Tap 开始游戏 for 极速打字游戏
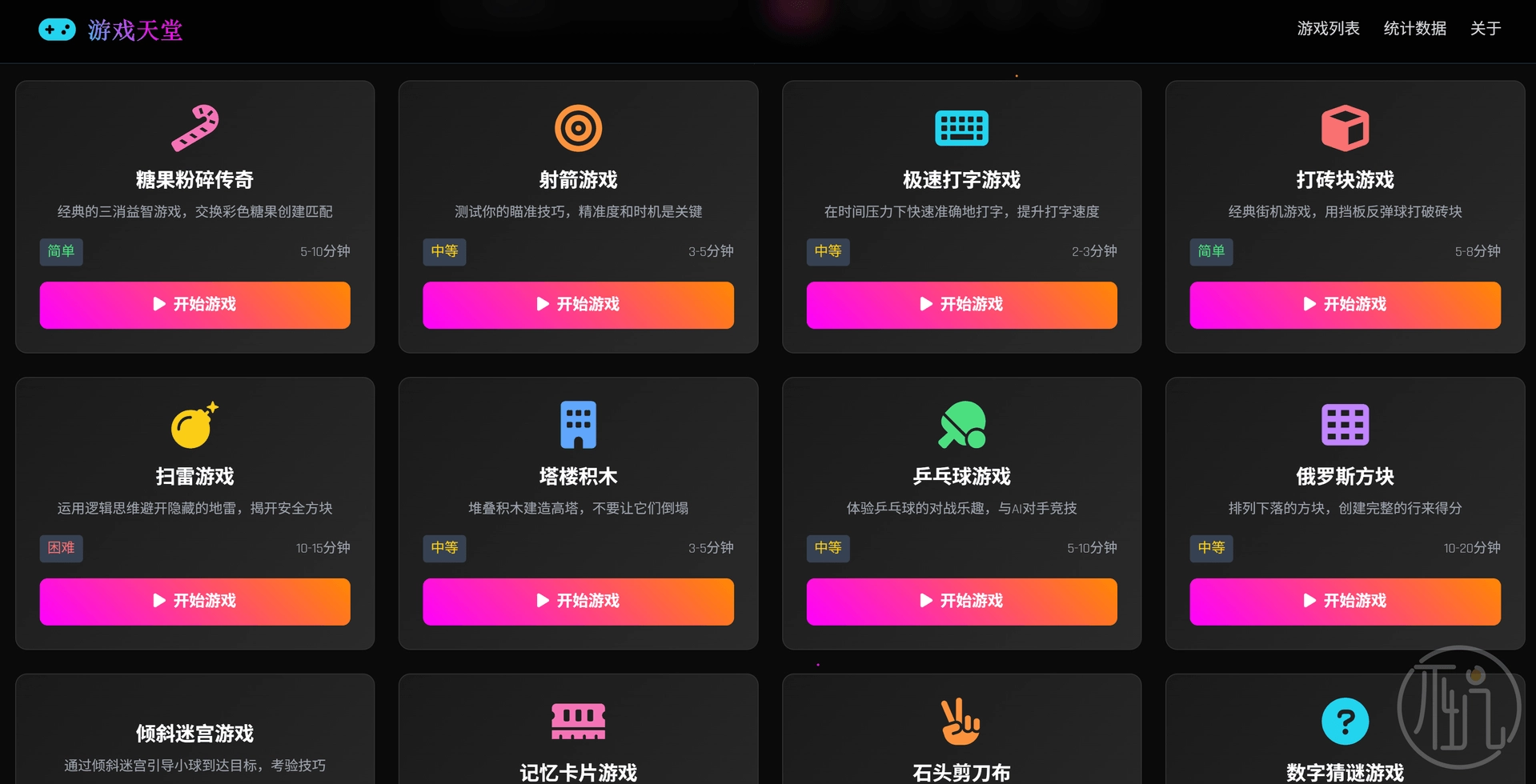This screenshot has height=784, width=1536. [x=961, y=305]
